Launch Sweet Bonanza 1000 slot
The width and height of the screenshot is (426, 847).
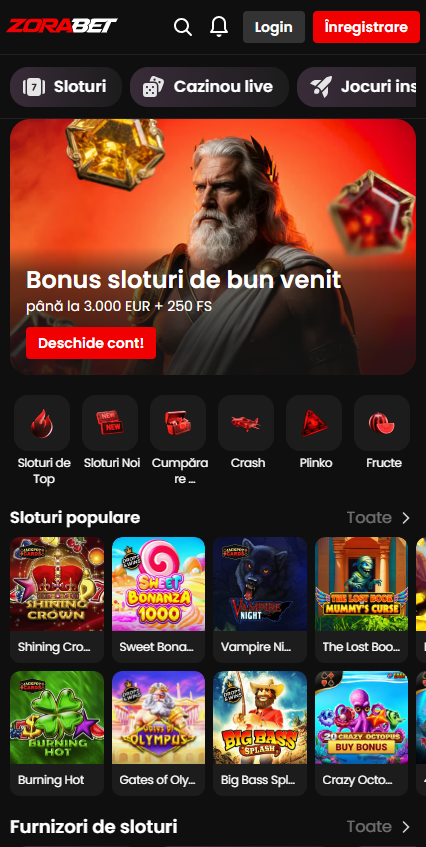coord(158,600)
